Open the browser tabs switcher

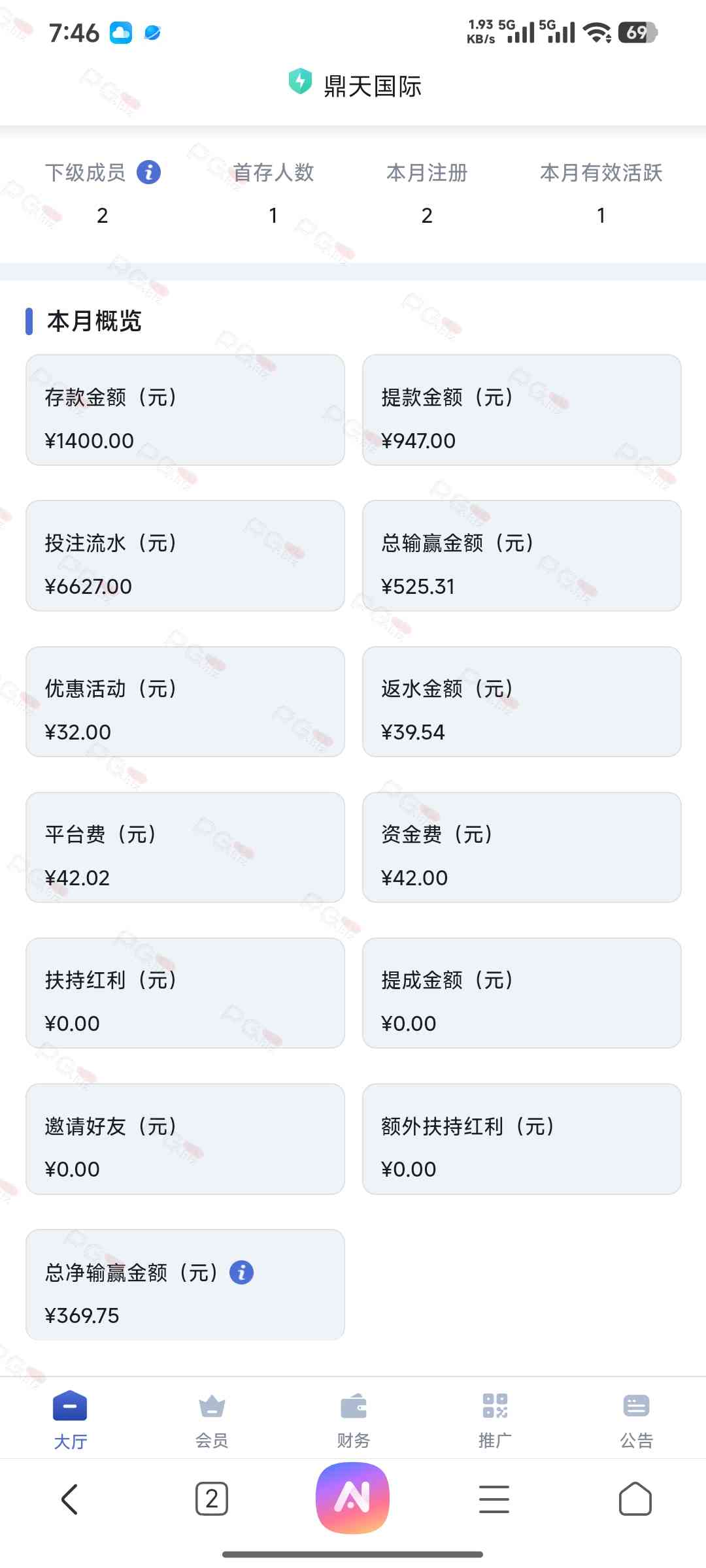(212, 1499)
